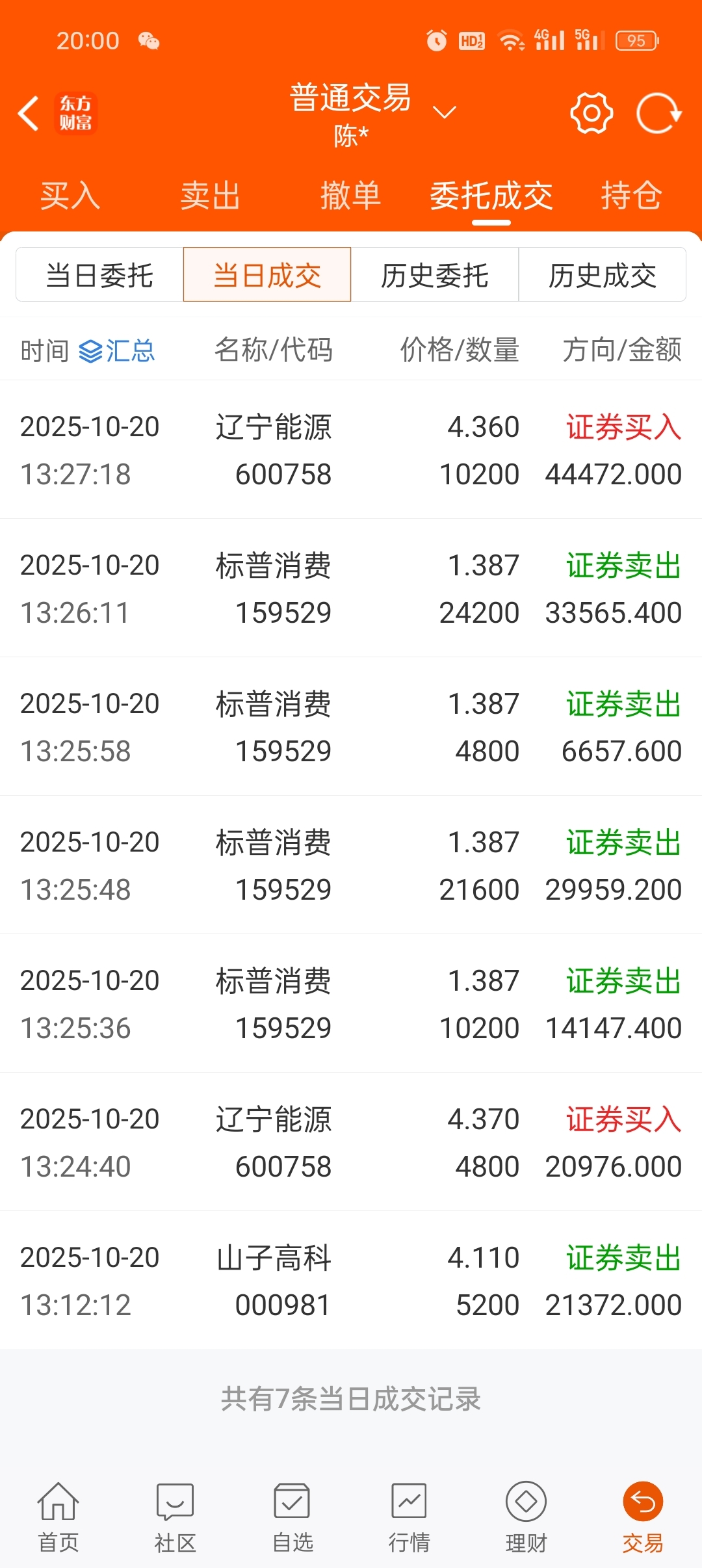Switch to the 卖出 tab
Viewport: 702px width, 1568px height.
(x=210, y=196)
